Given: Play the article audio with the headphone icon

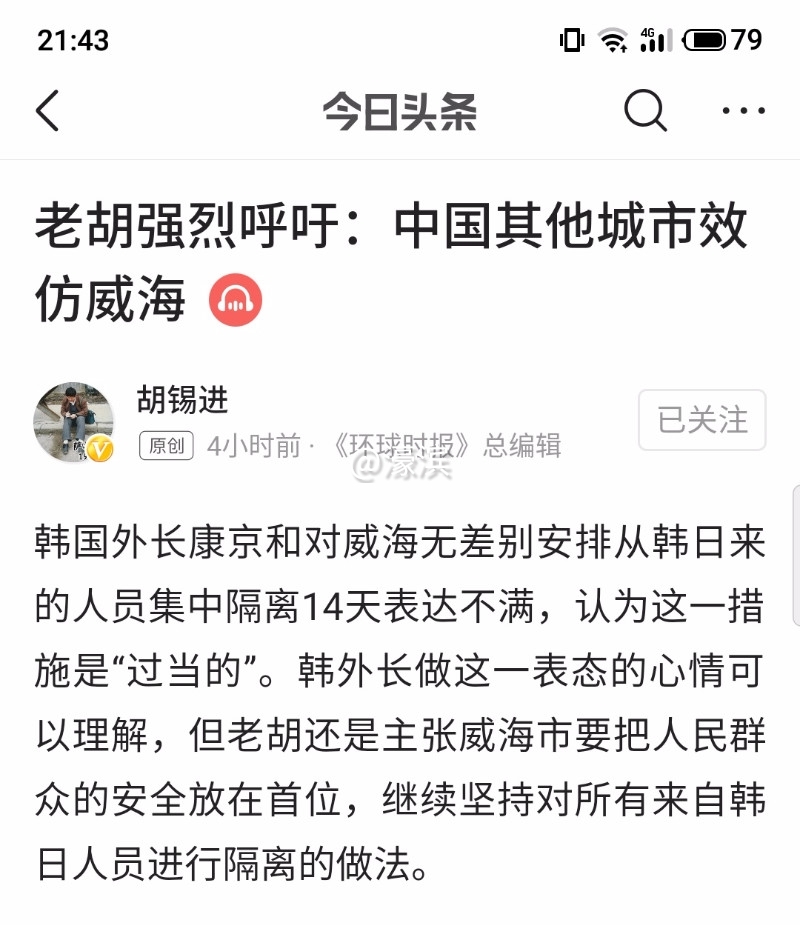Looking at the screenshot, I should 235,299.
